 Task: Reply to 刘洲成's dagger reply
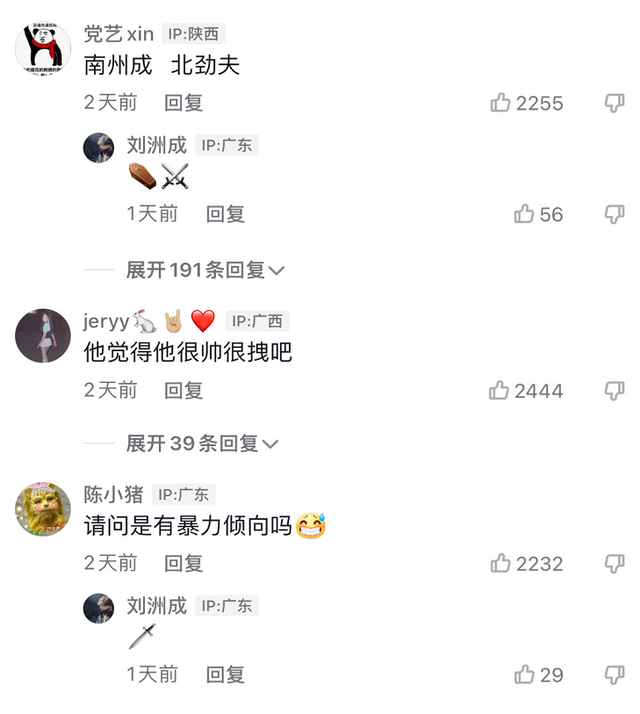point(226,675)
